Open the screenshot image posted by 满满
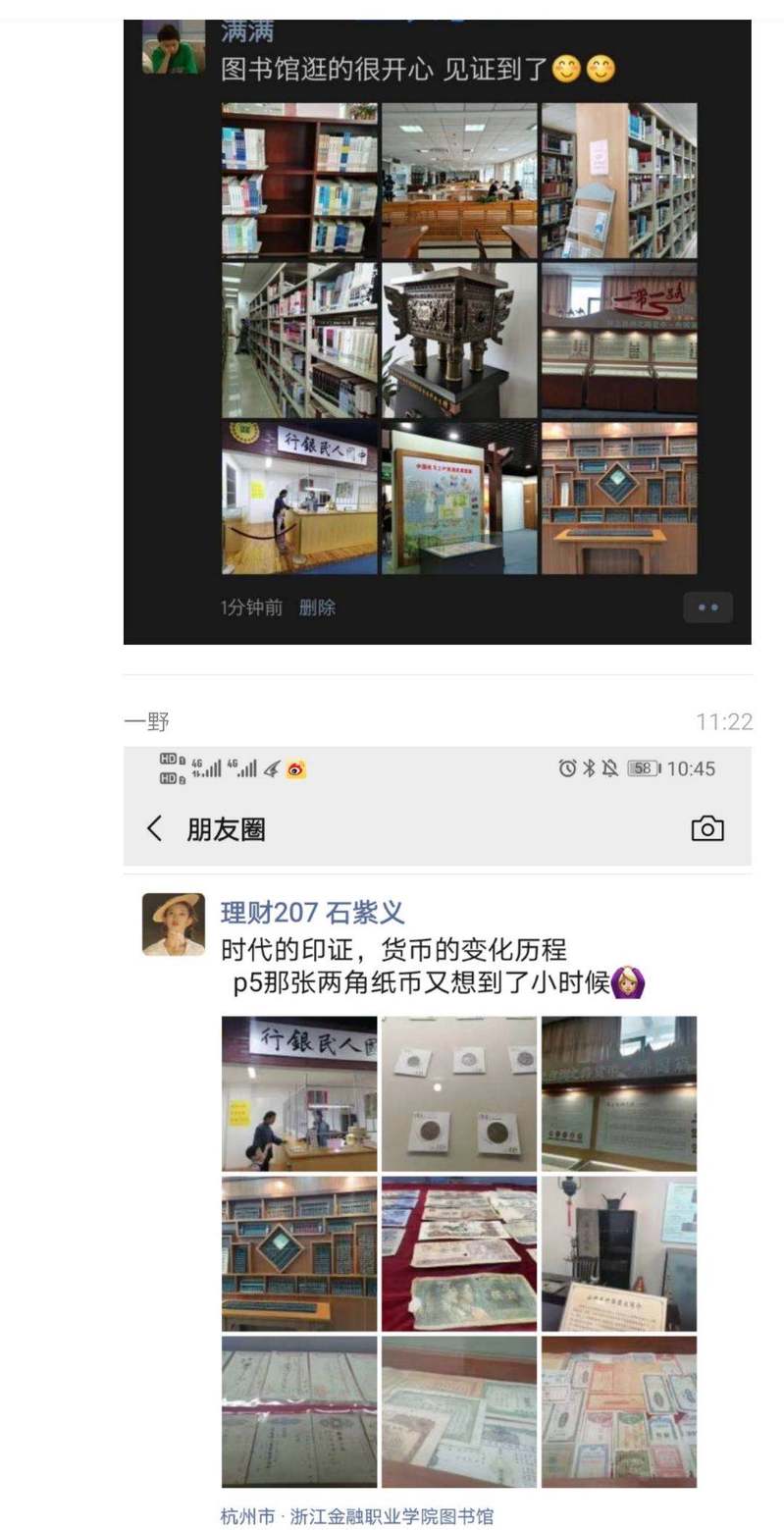The image size is (784, 1530). [437, 334]
